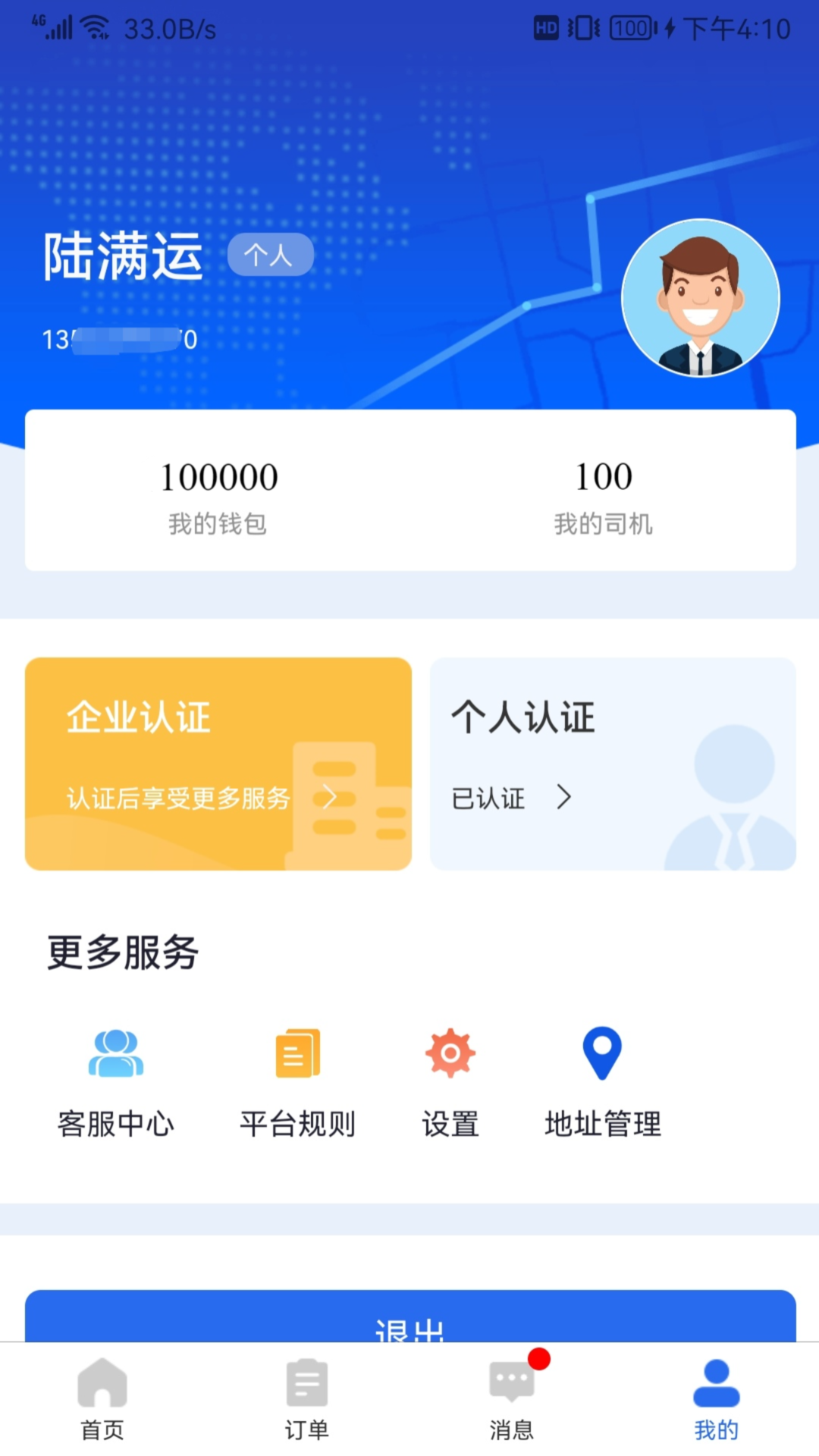Open the 地址管理 location pin icon
Screen dimensions: 819x1456
(x=601, y=1052)
